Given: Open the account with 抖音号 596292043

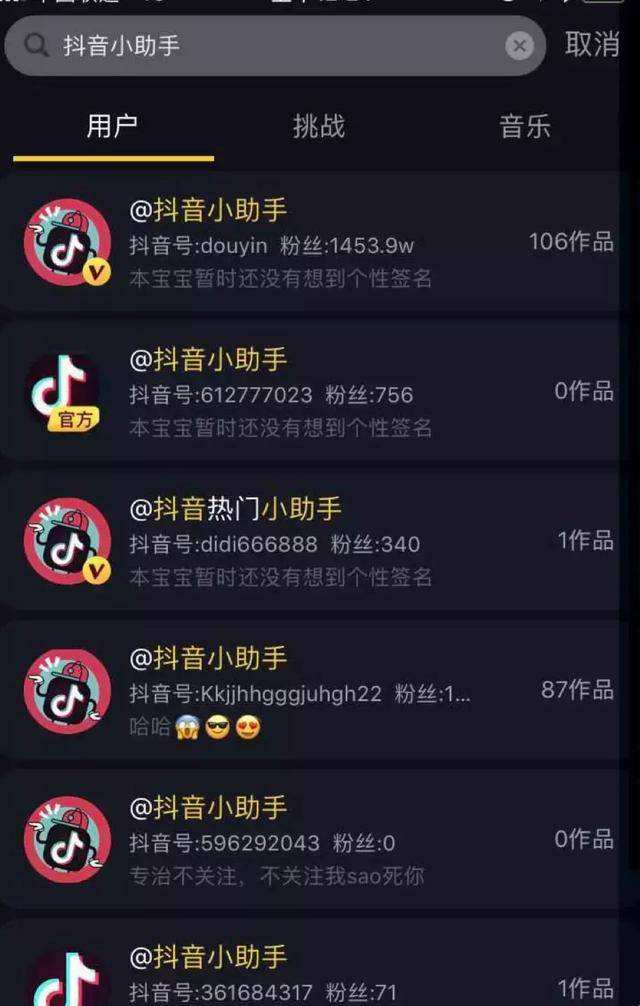Looking at the screenshot, I should pos(320,841).
